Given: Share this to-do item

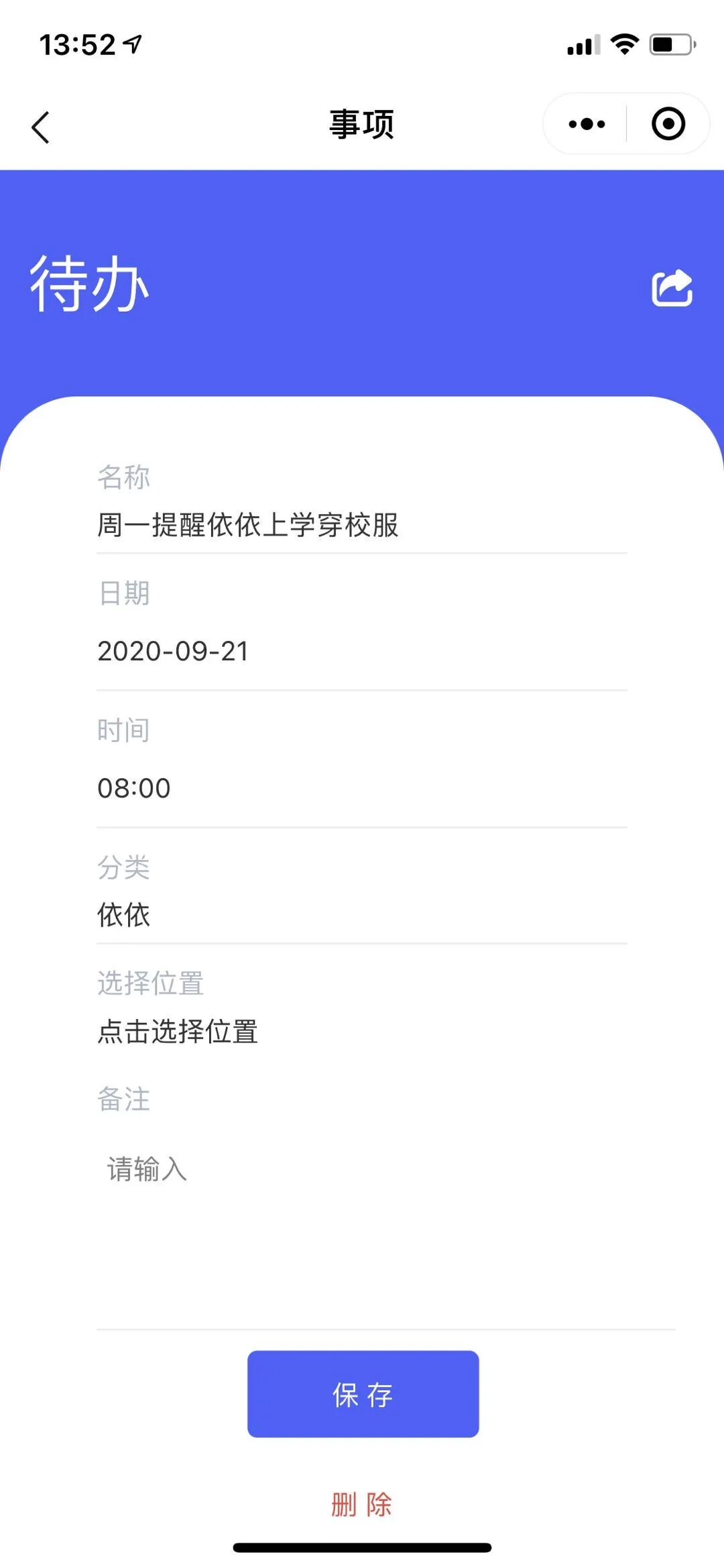Looking at the screenshot, I should click(x=672, y=288).
